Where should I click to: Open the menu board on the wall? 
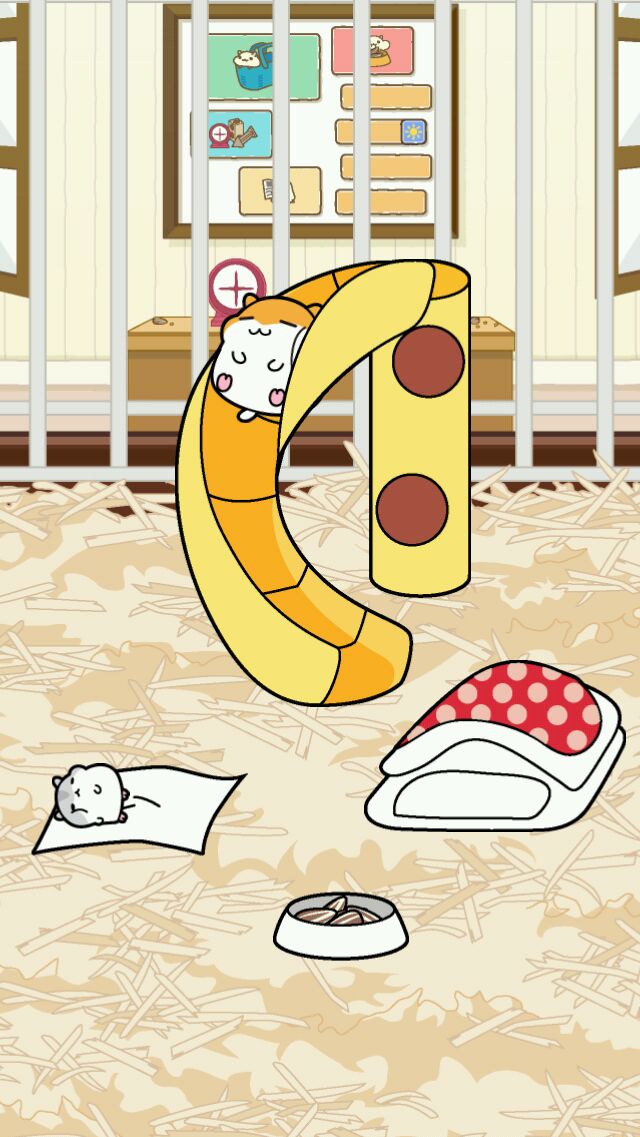point(310,120)
